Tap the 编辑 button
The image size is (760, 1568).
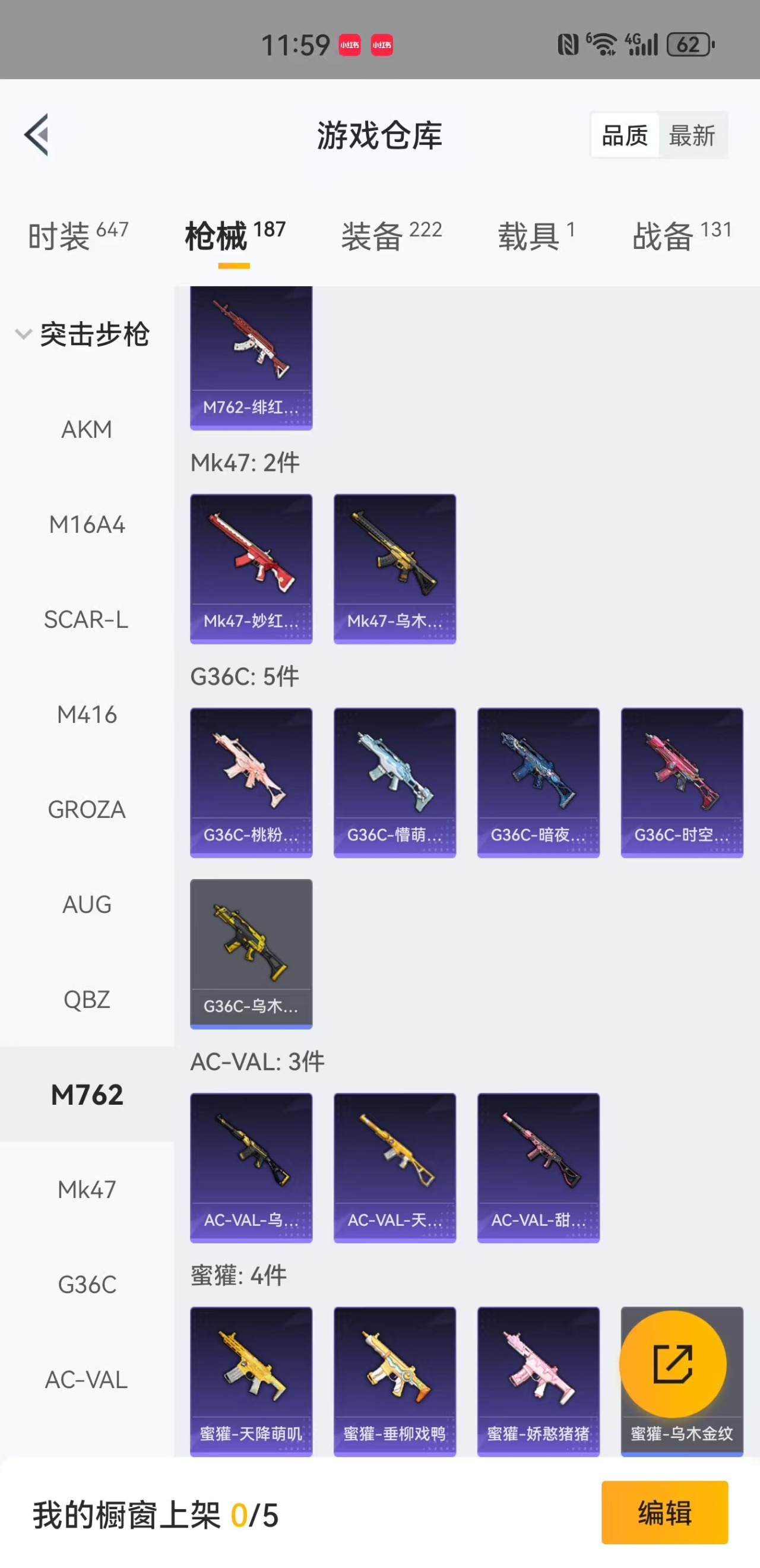pyautogui.click(x=664, y=1513)
